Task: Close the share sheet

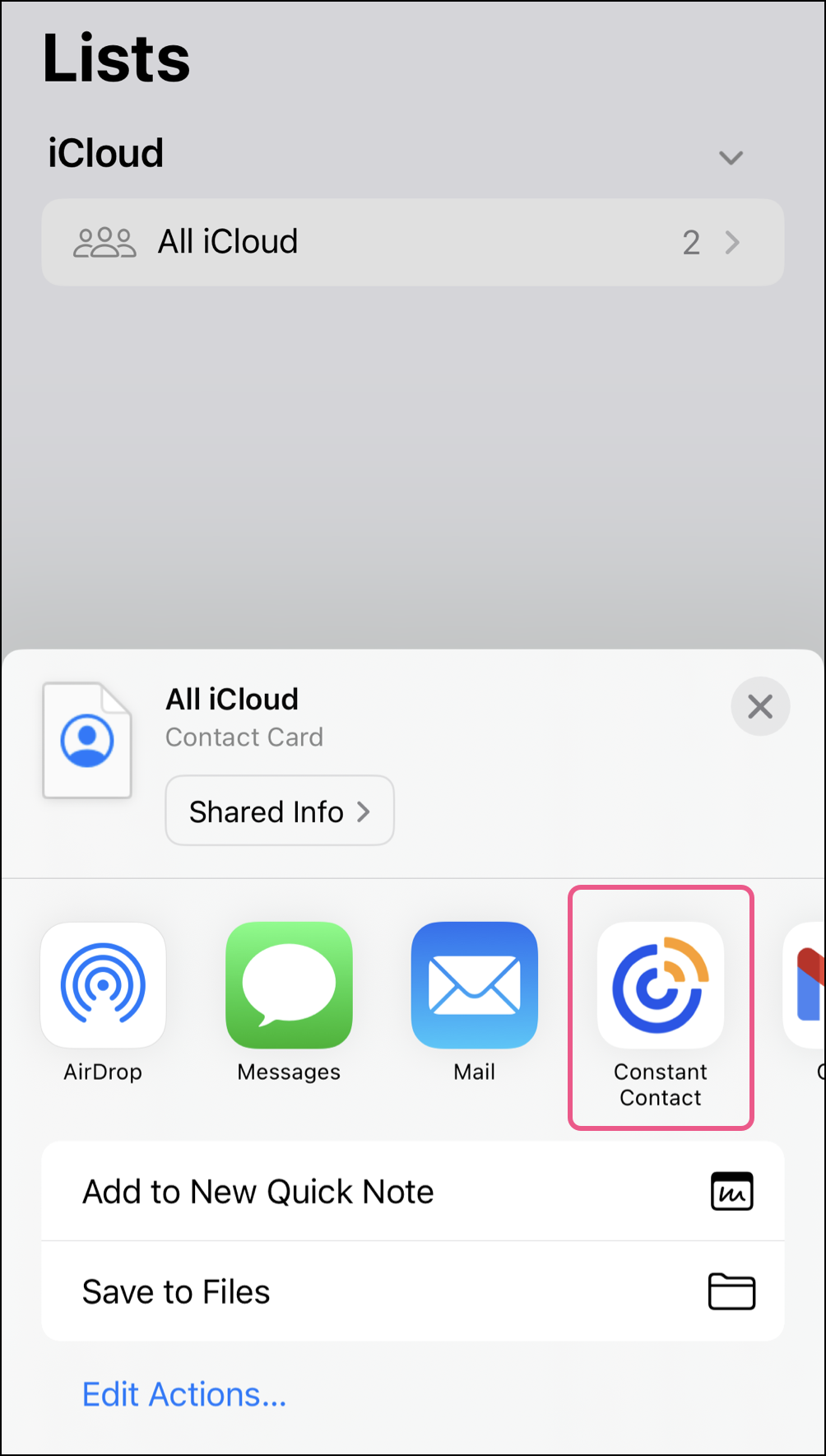Action: pyautogui.click(x=759, y=706)
